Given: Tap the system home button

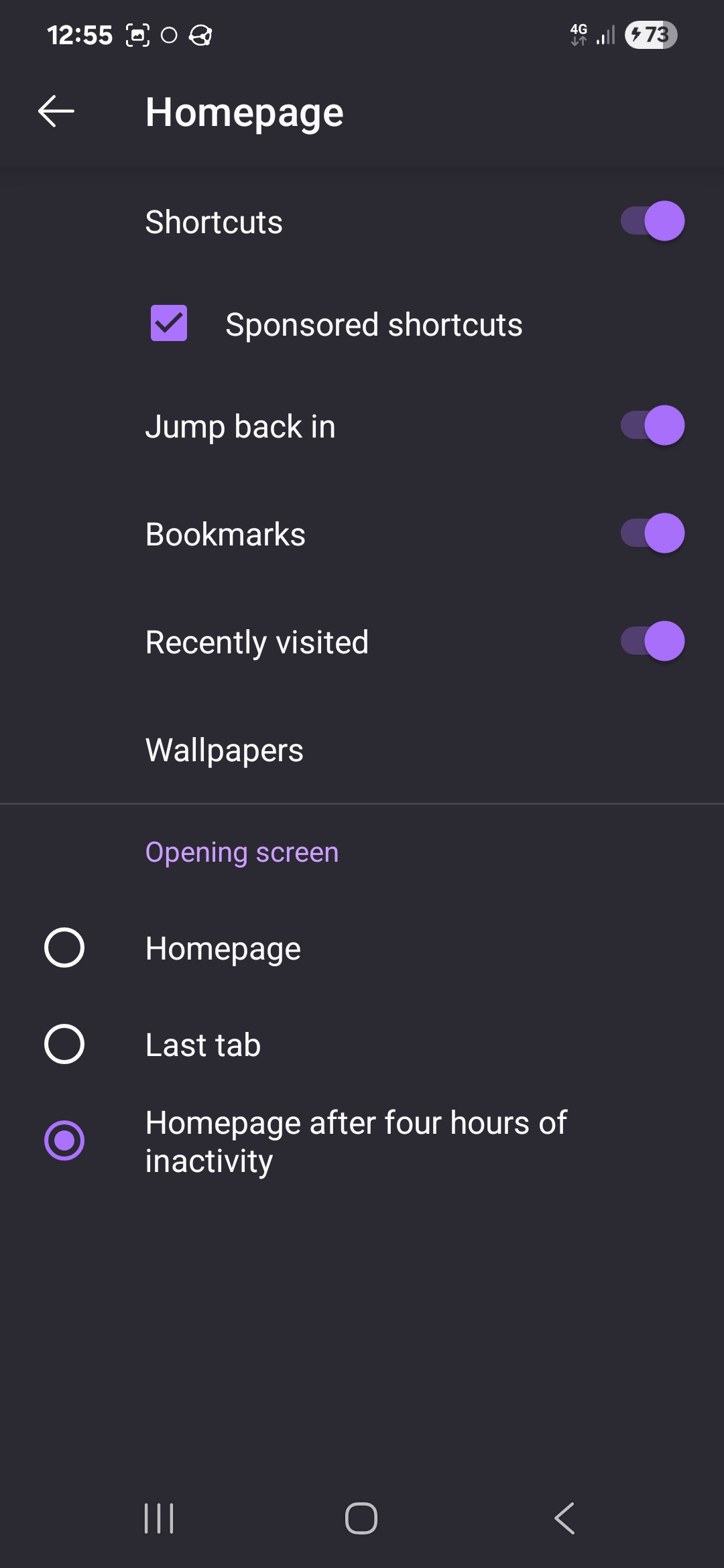Looking at the screenshot, I should [x=361, y=1518].
